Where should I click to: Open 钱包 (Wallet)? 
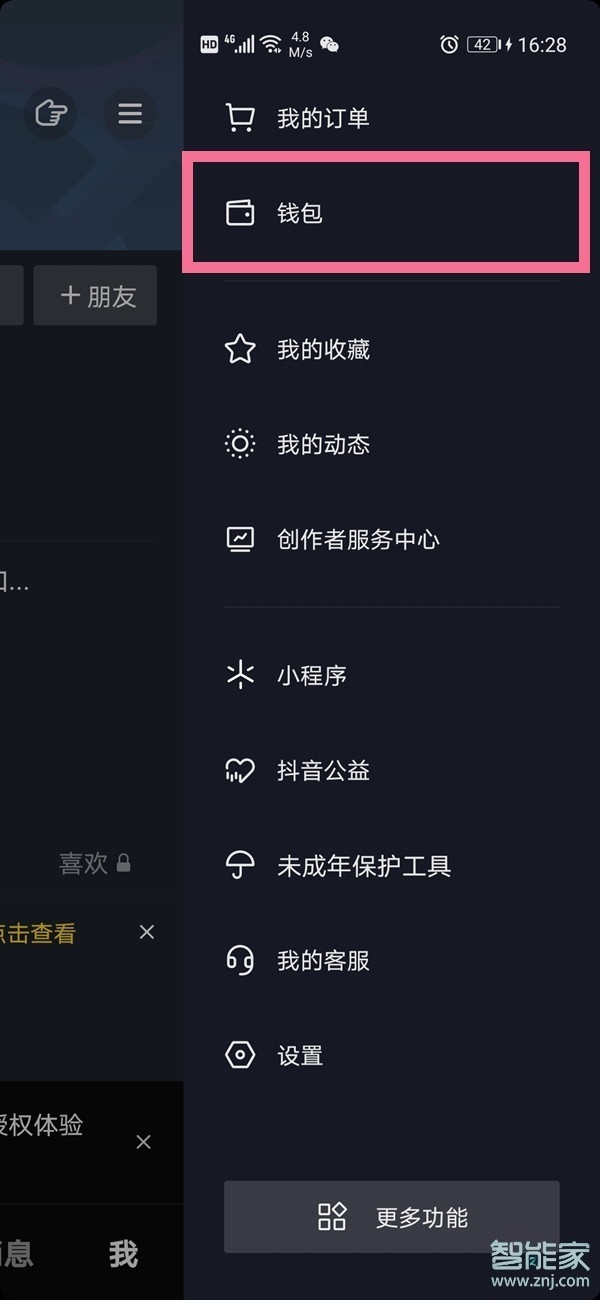tap(300, 213)
